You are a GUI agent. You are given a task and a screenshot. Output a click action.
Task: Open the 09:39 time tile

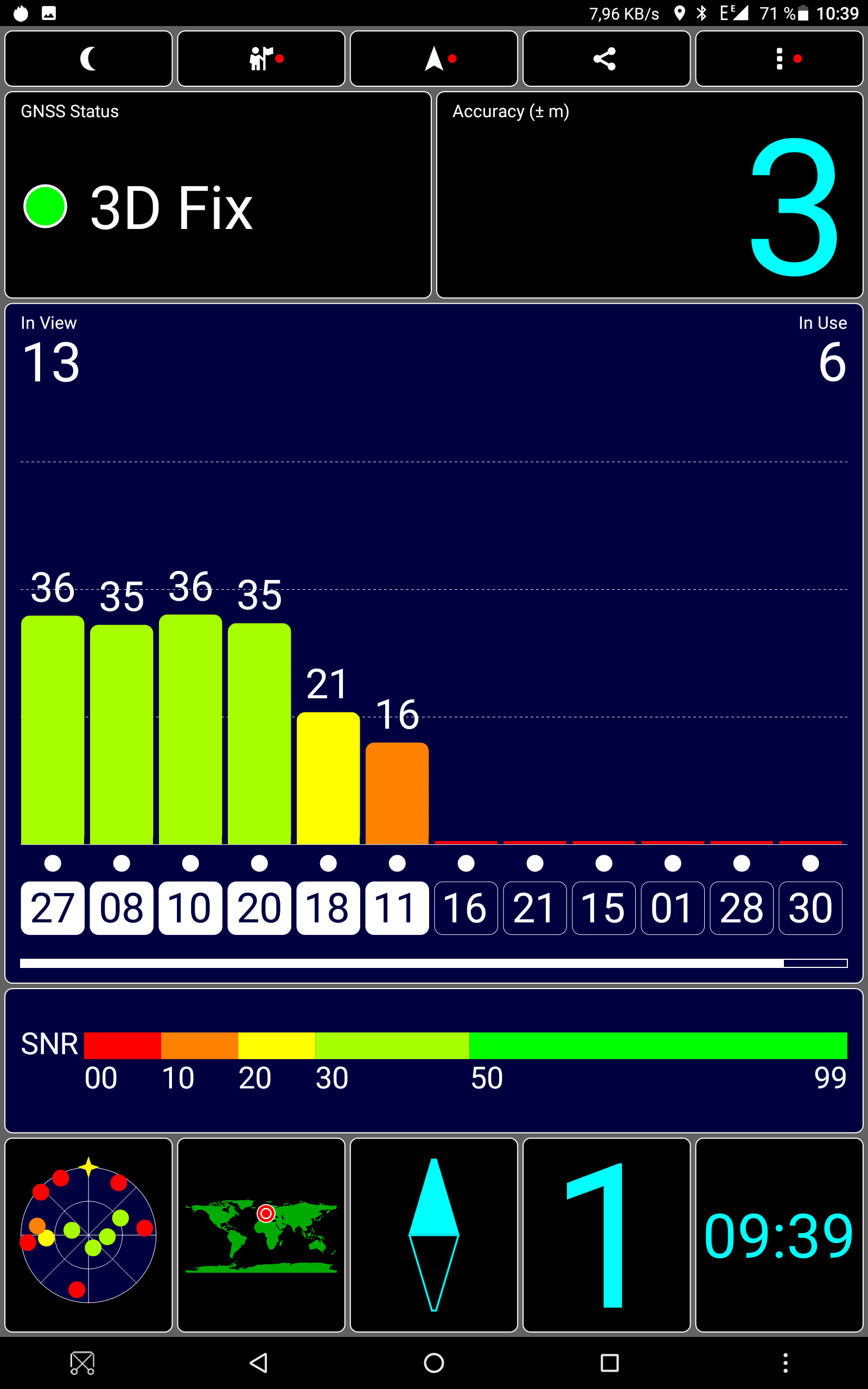pos(780,1235)
